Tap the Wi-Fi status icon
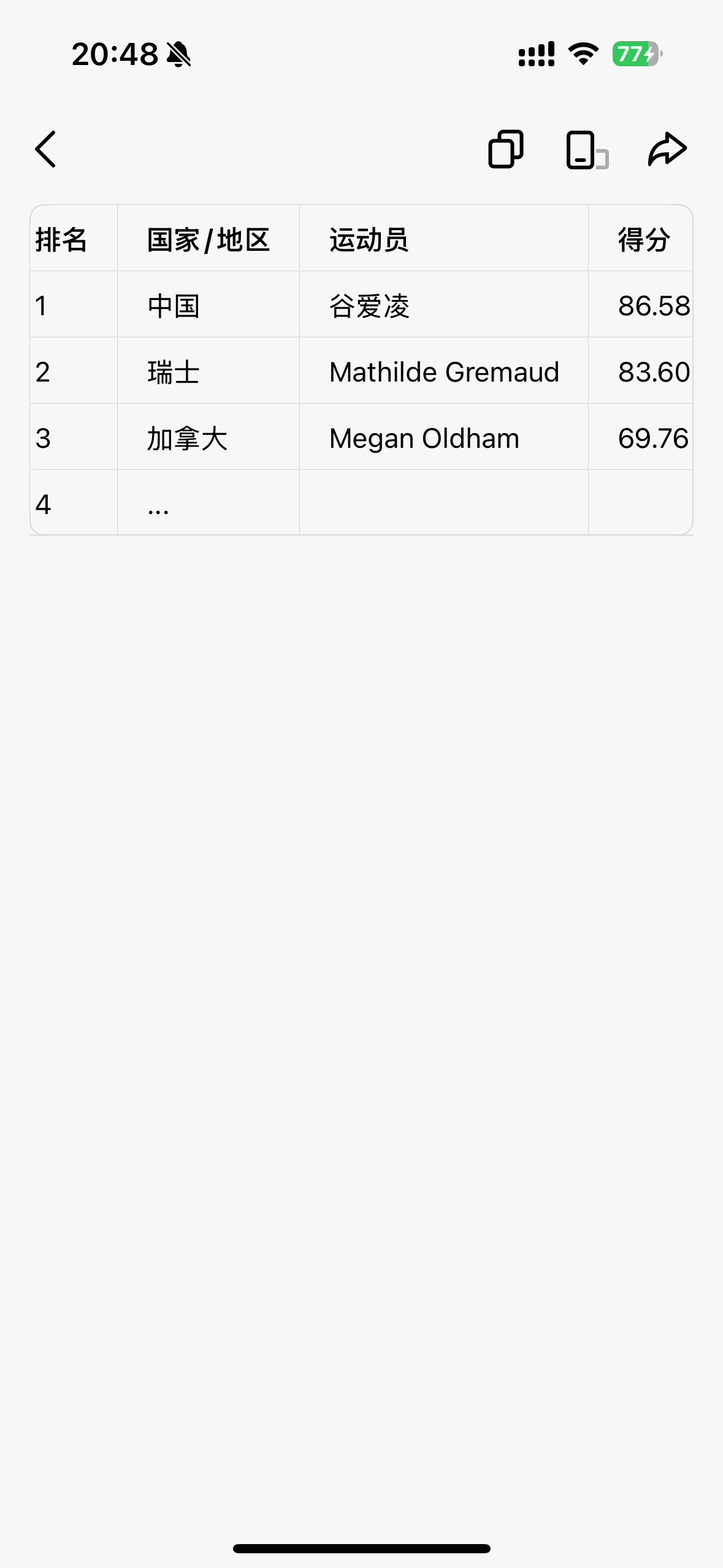This screenshot has width=723, height=1568. 580,55
